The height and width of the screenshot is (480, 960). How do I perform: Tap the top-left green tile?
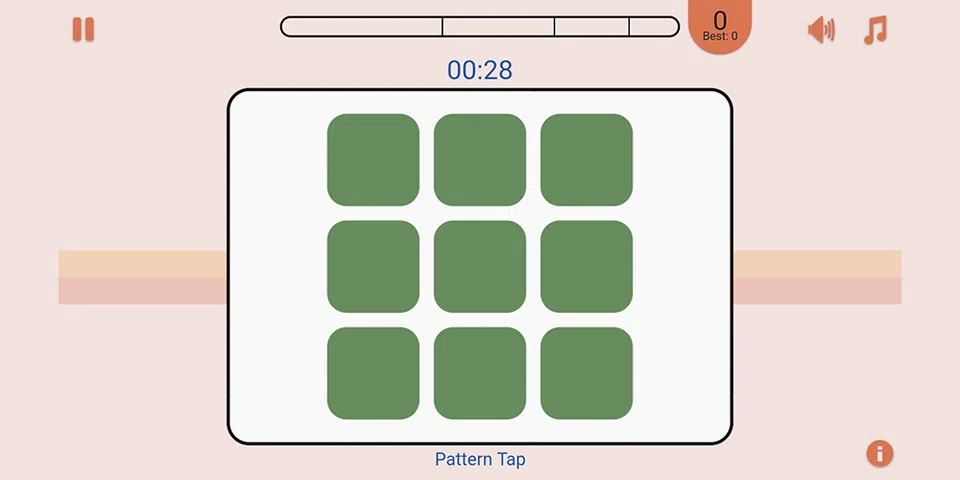coord(373,160)
